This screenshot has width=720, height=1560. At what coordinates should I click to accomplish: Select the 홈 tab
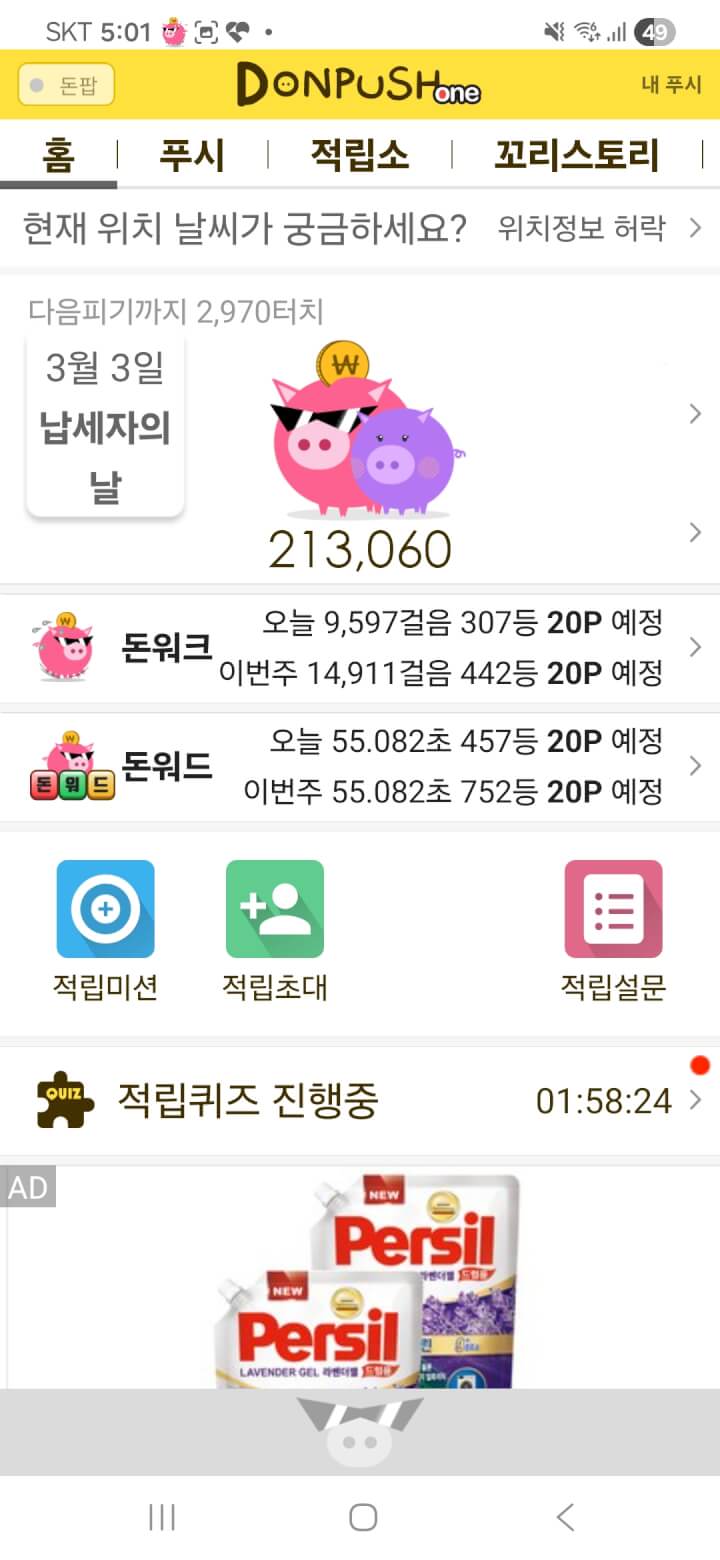pos(59,156)
